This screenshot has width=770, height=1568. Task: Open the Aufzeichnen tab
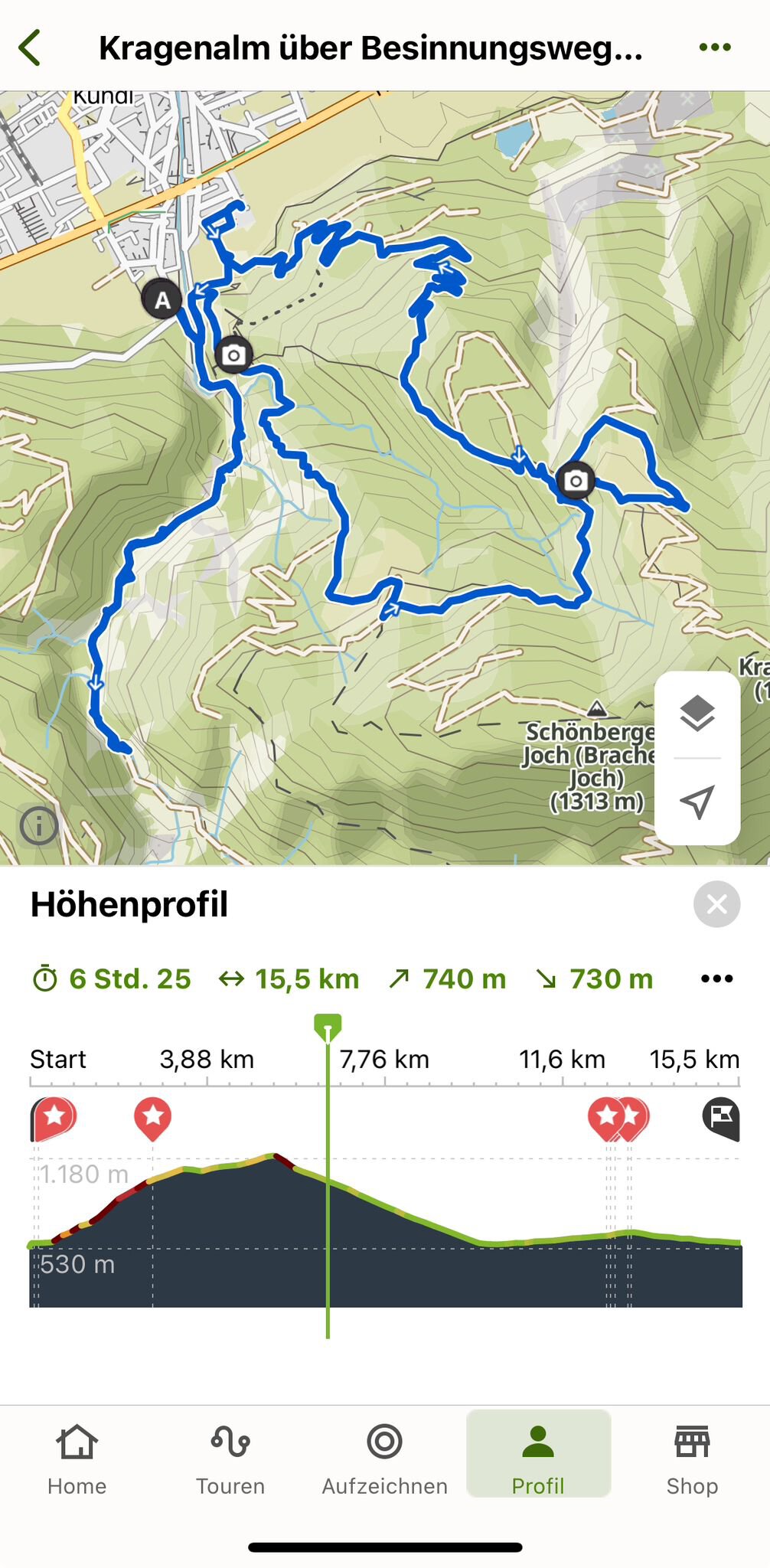[384, 1459]
